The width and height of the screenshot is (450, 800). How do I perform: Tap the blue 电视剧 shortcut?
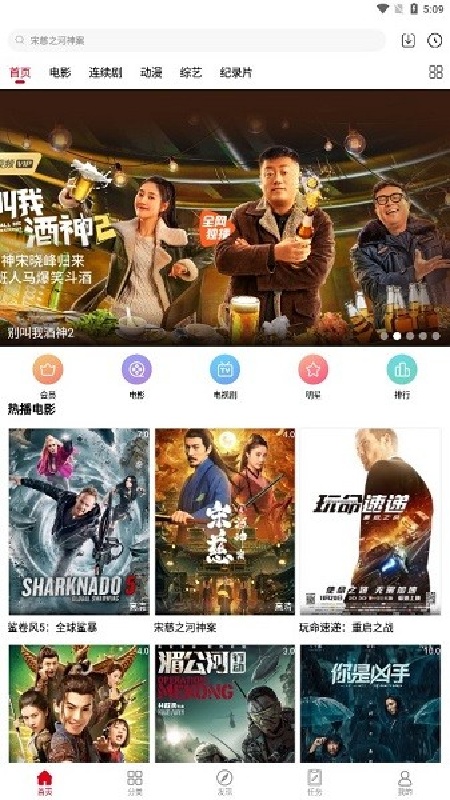tap(225, 377)
